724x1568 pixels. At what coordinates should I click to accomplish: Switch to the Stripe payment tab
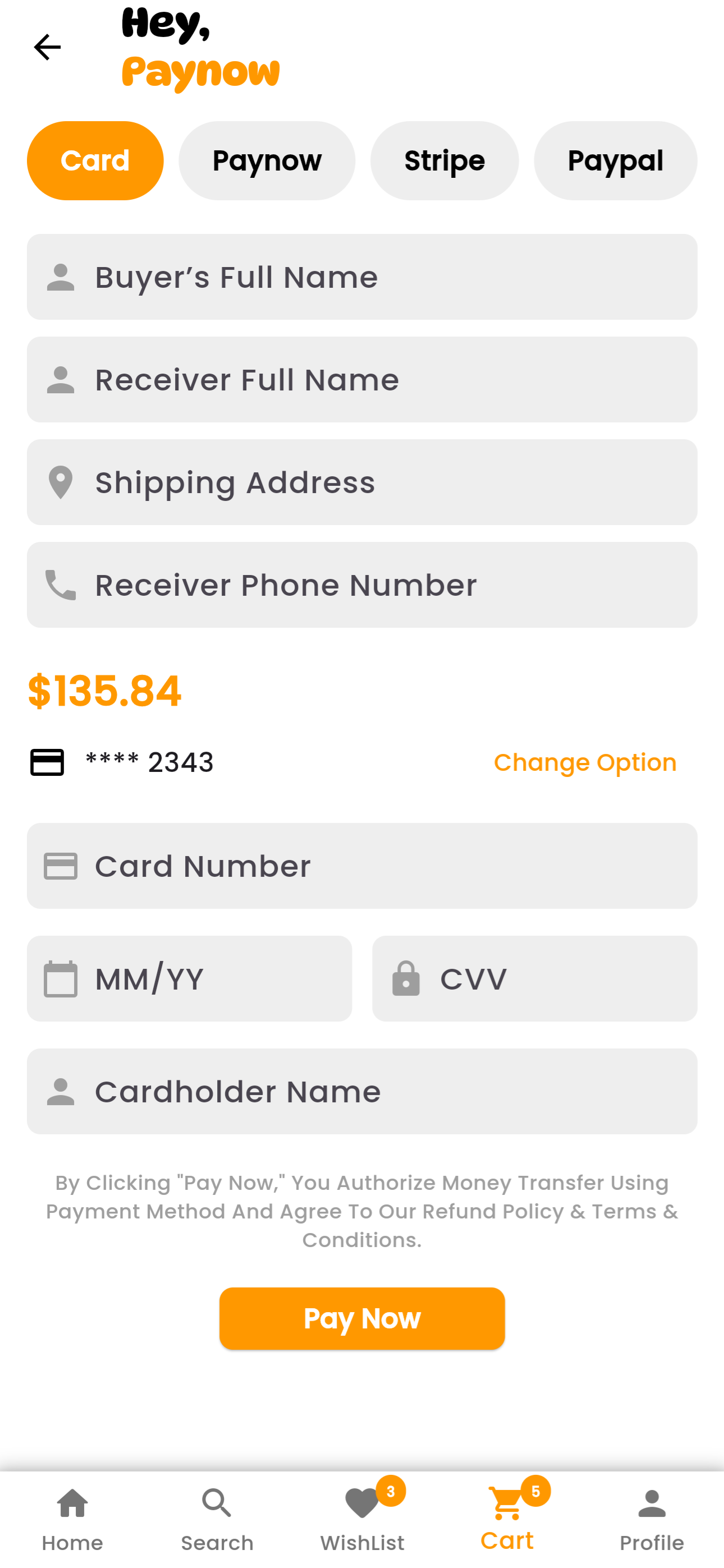click(x=445, y=160)
